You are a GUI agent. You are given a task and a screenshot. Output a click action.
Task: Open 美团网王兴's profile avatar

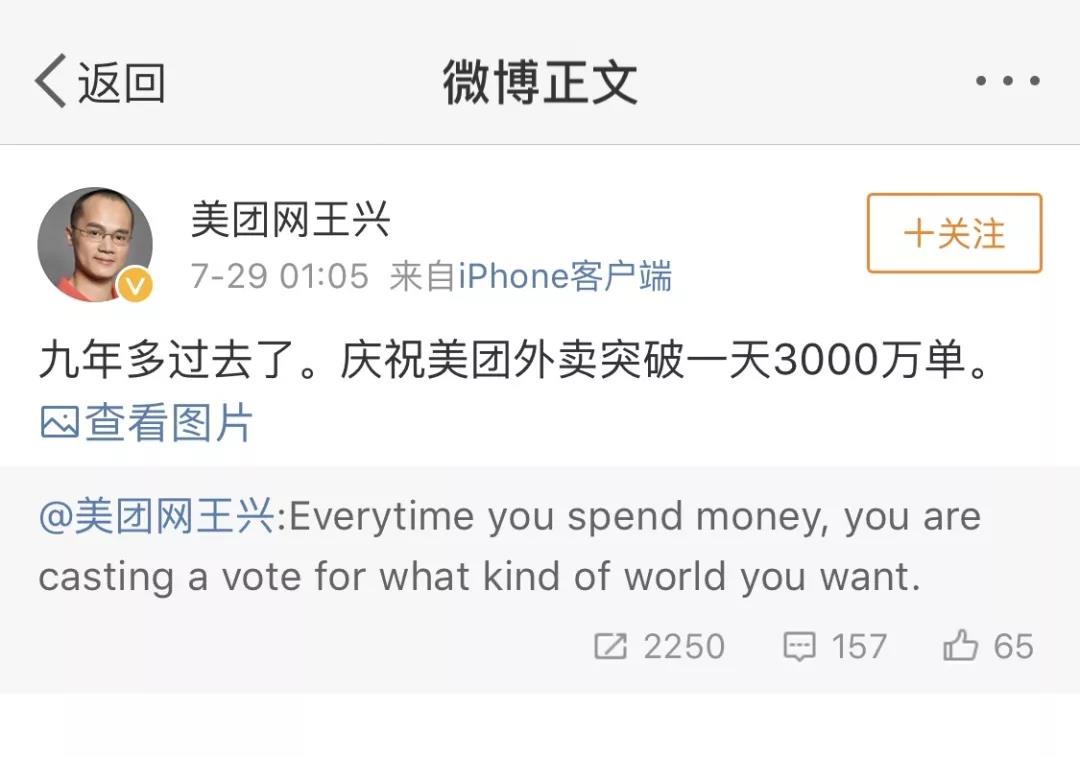pos(96,243)
